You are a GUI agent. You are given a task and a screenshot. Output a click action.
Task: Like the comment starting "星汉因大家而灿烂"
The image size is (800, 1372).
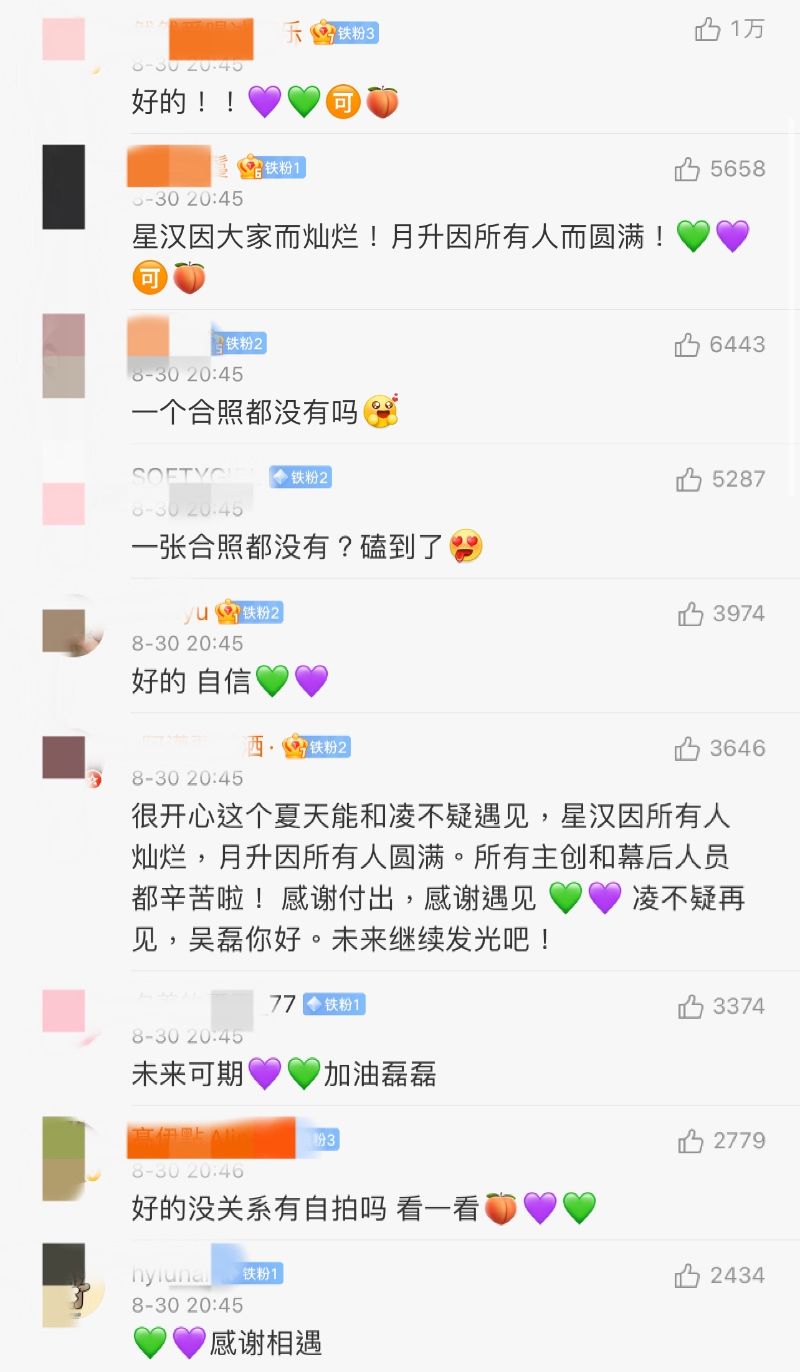687,169
